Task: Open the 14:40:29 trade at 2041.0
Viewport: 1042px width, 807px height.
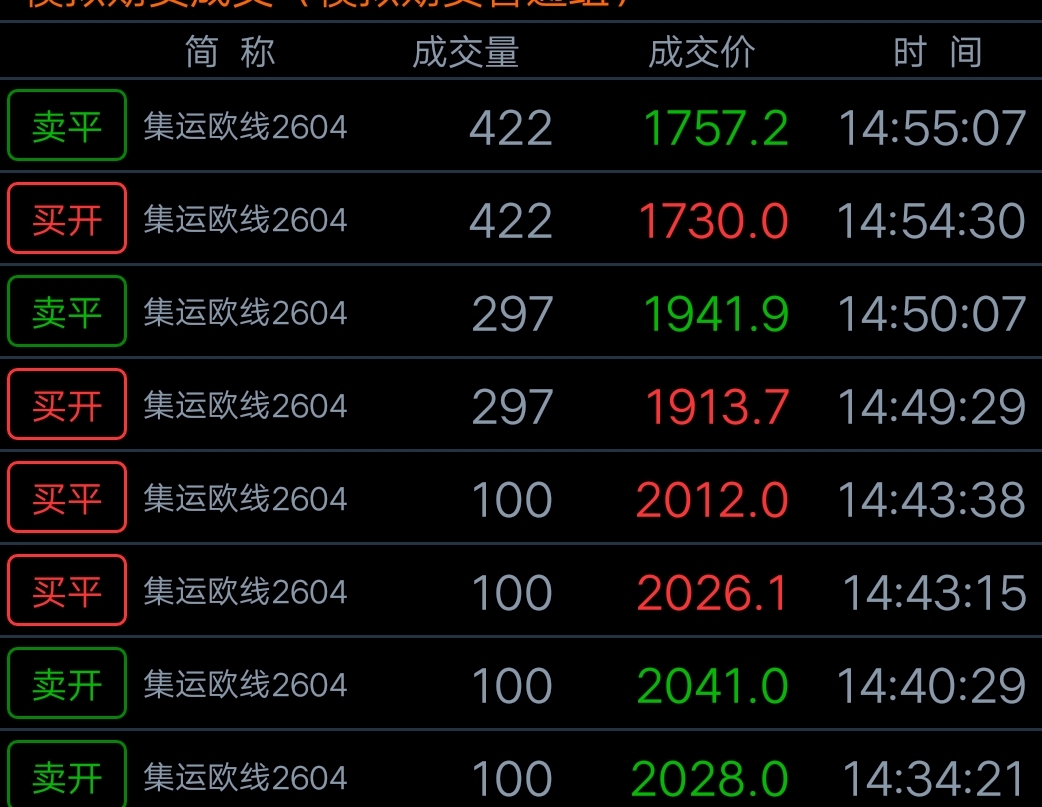Action: point(520,685)
